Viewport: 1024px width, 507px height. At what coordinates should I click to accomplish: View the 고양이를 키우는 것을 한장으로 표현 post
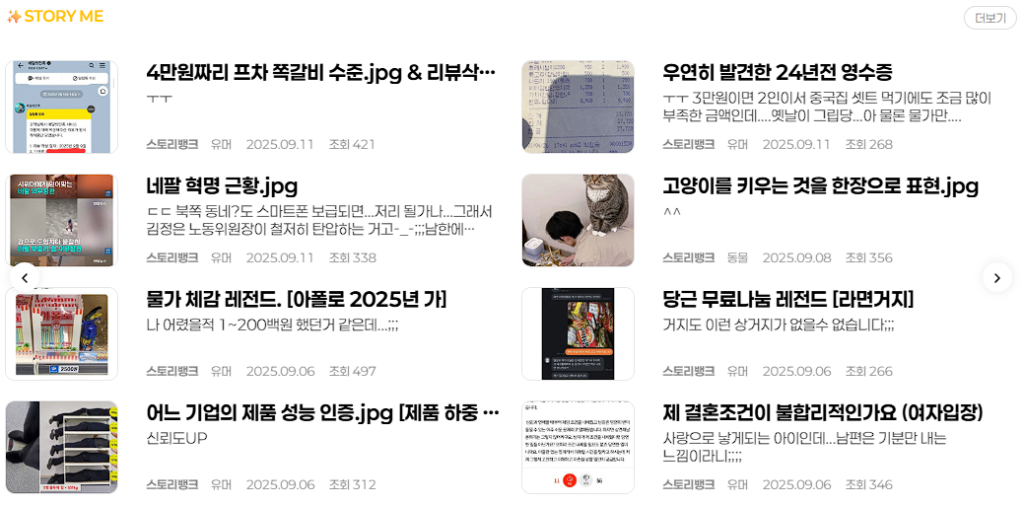pyautogui.click(x=820, y=186)
